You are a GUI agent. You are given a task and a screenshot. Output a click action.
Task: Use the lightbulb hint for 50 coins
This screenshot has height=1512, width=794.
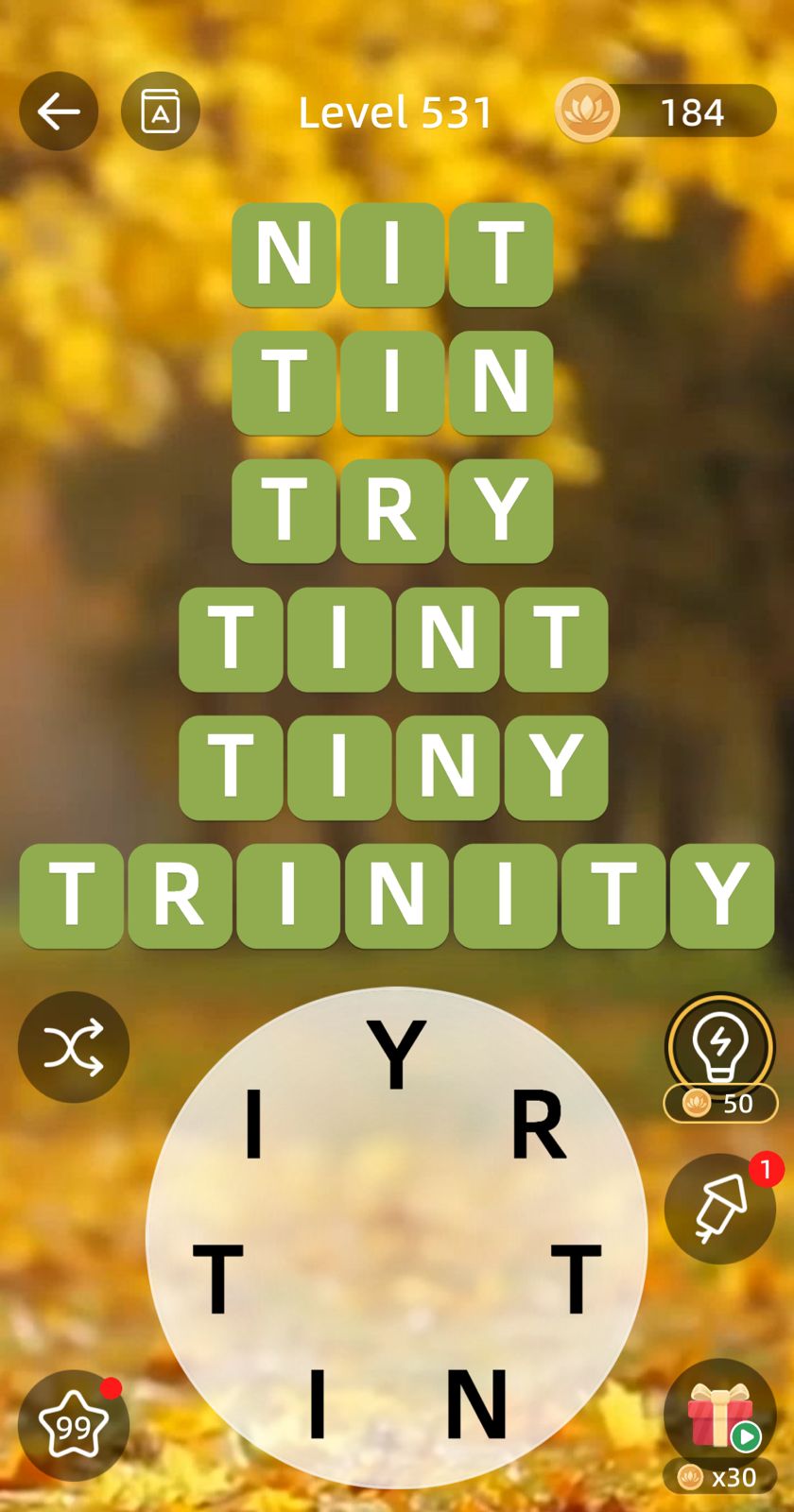coord(720,1049)
